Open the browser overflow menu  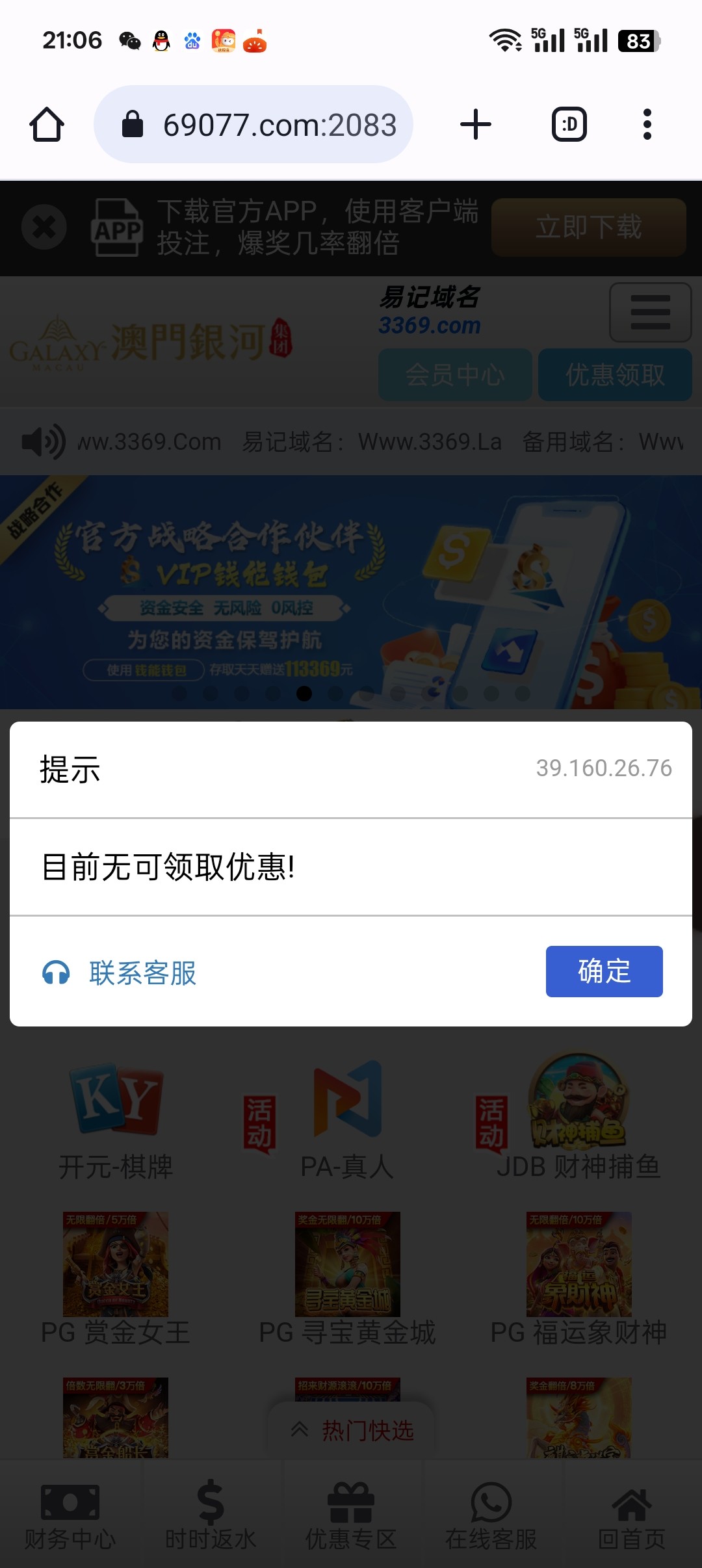647,124
